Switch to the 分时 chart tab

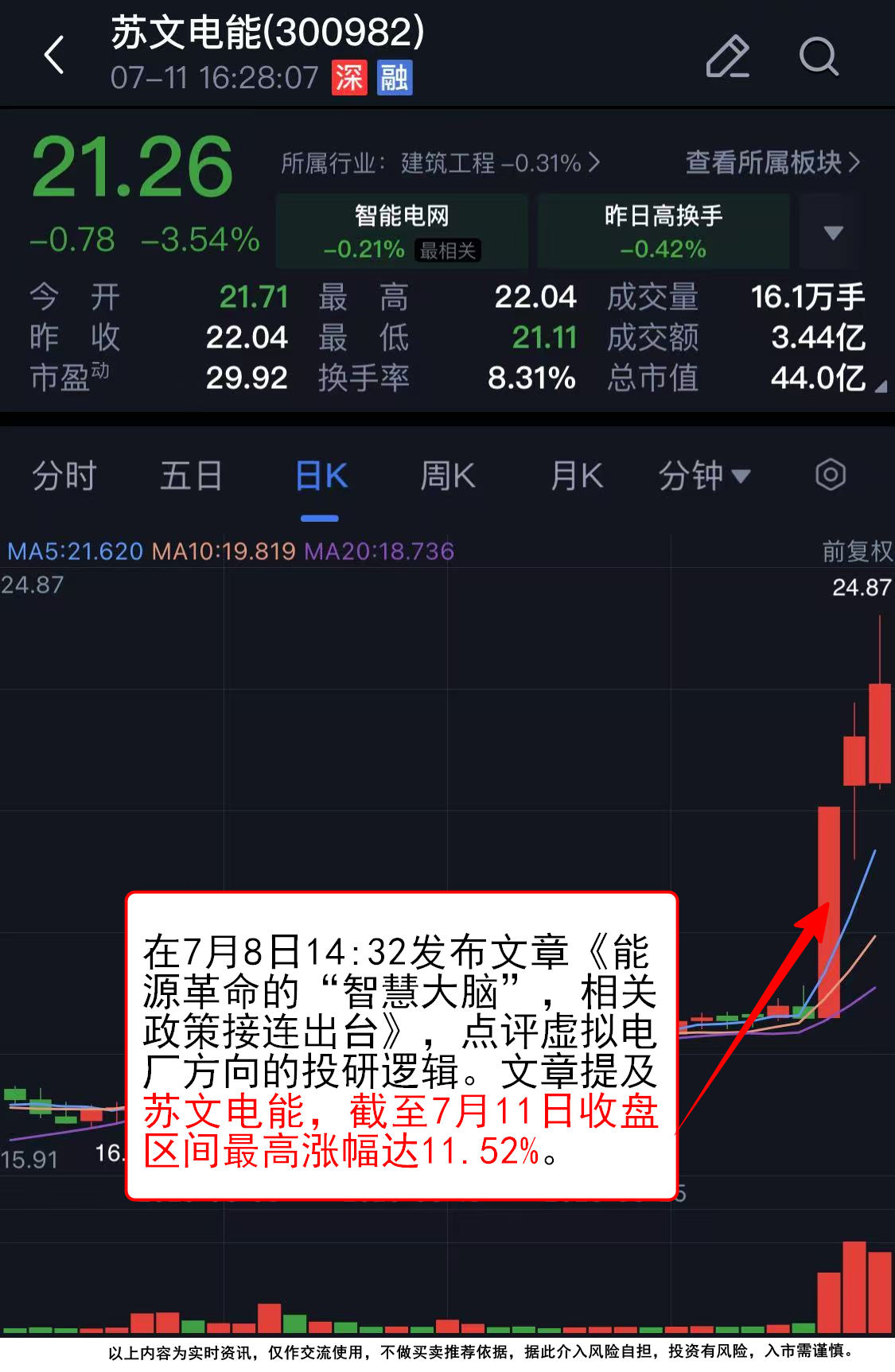tap(64, 476)
